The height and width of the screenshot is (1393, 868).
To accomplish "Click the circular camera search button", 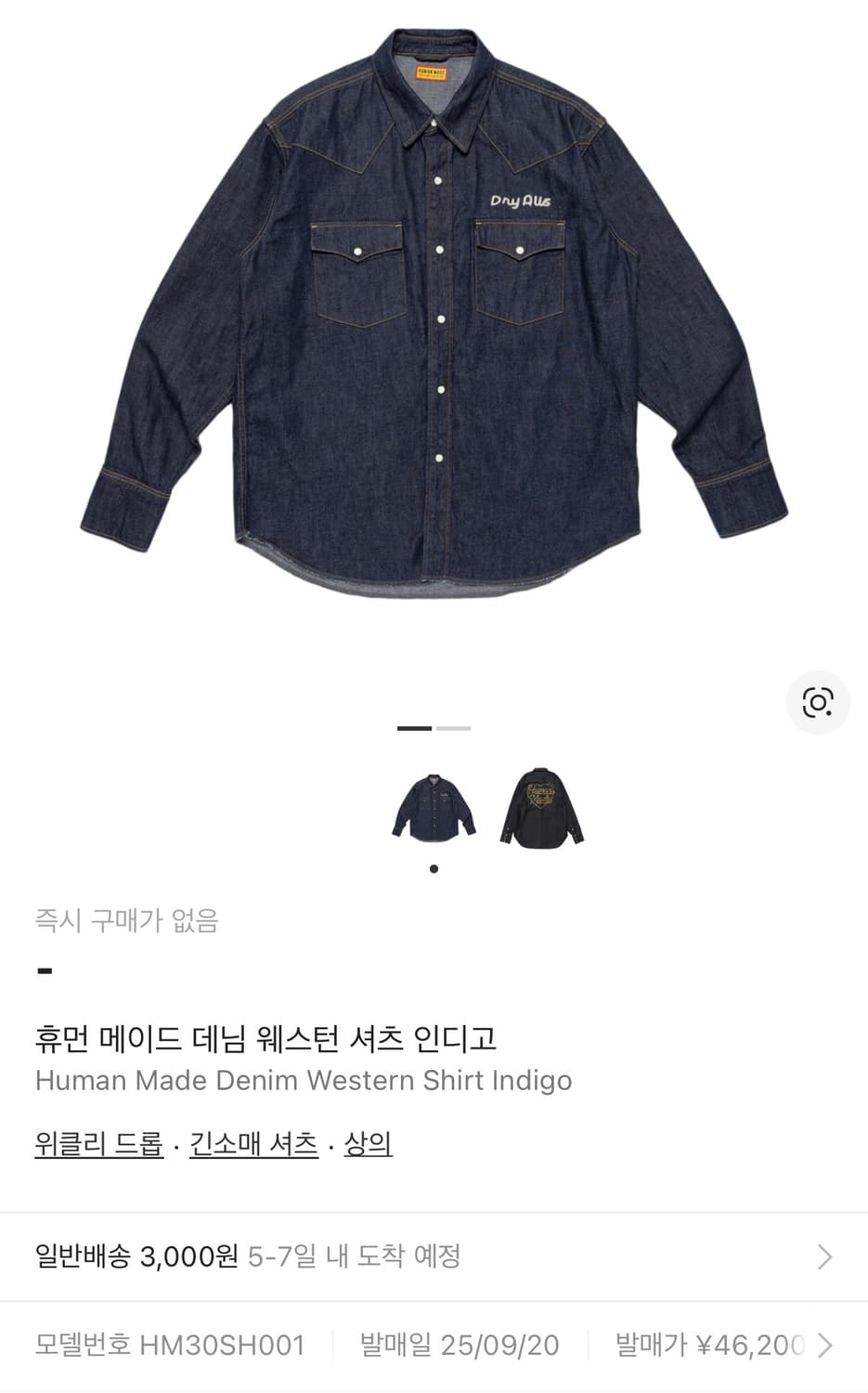I will [x=815, y=704].
